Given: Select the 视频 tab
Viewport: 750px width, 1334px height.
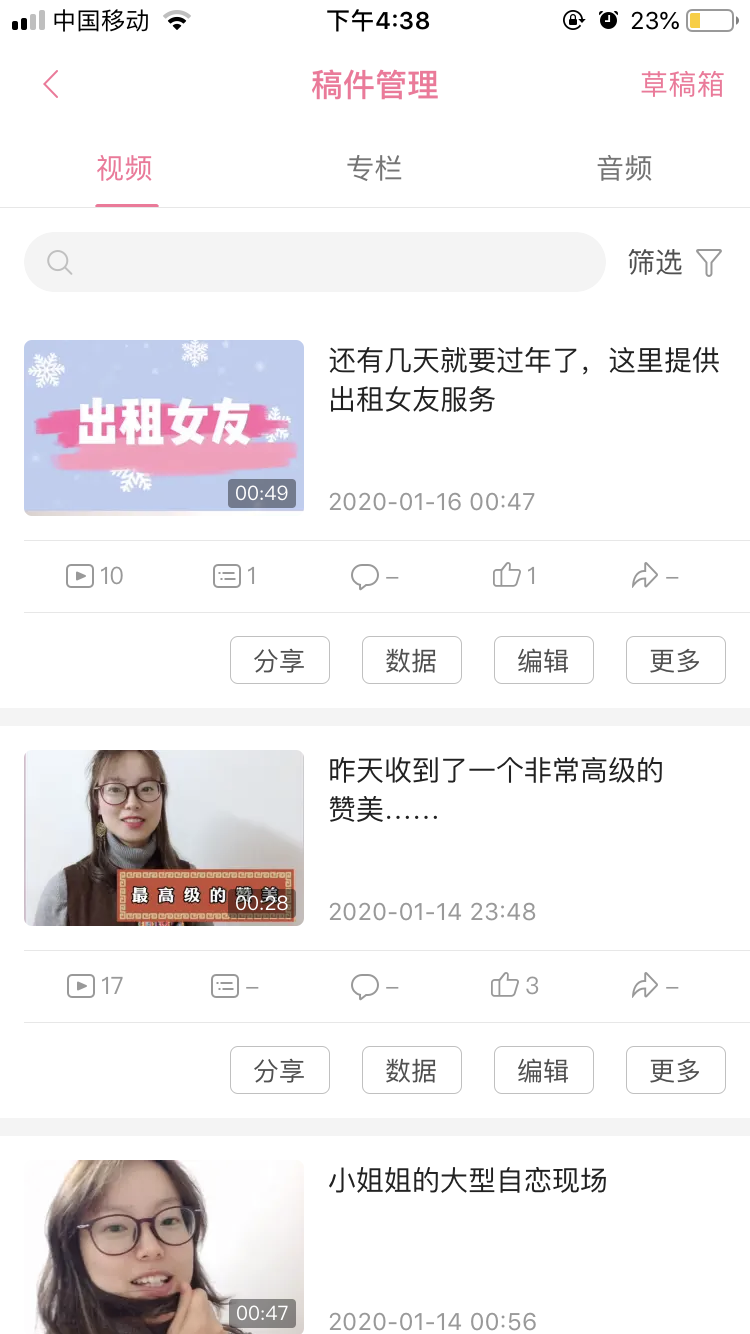Looking at the screenshot, I should pyautogui.click(x=124, y=169).
